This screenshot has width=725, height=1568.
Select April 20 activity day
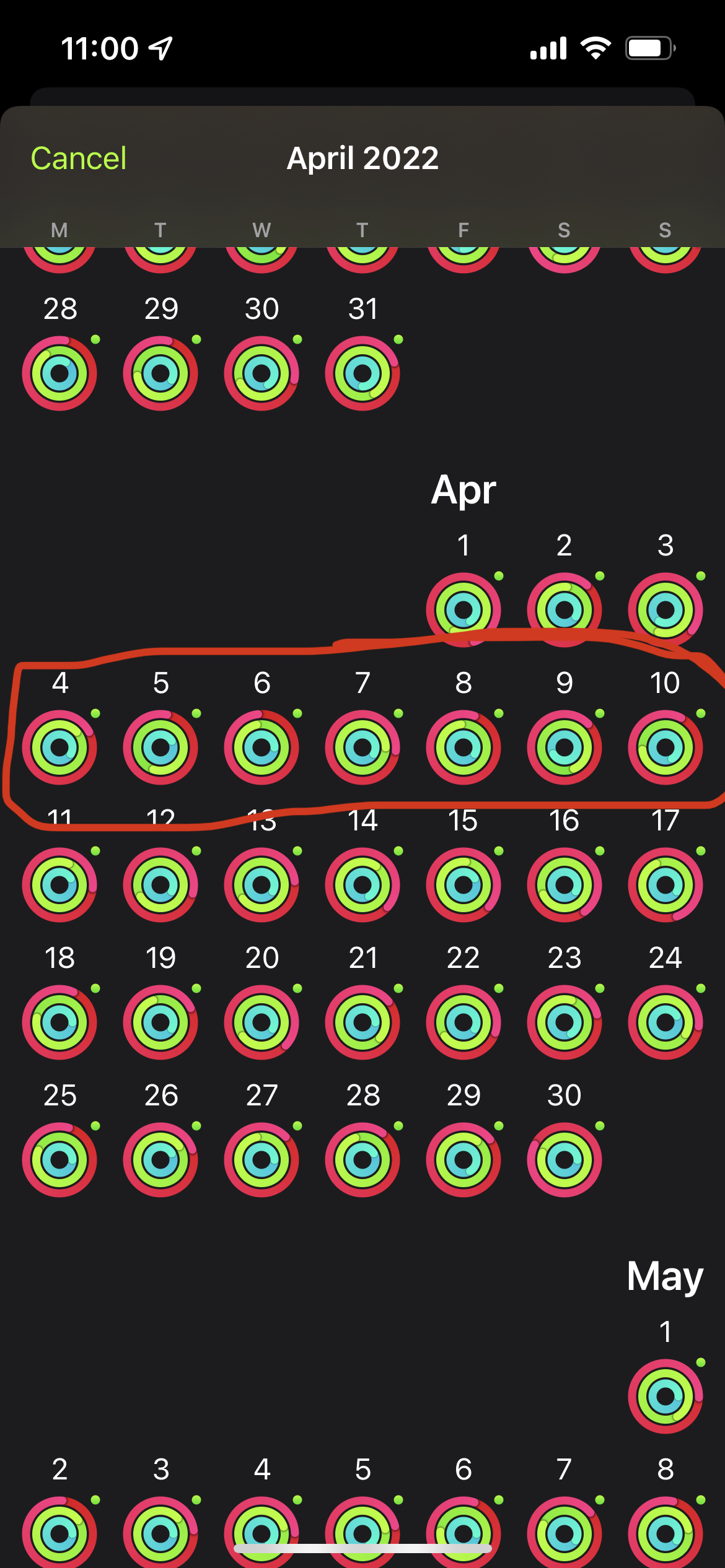(261, 1022)
